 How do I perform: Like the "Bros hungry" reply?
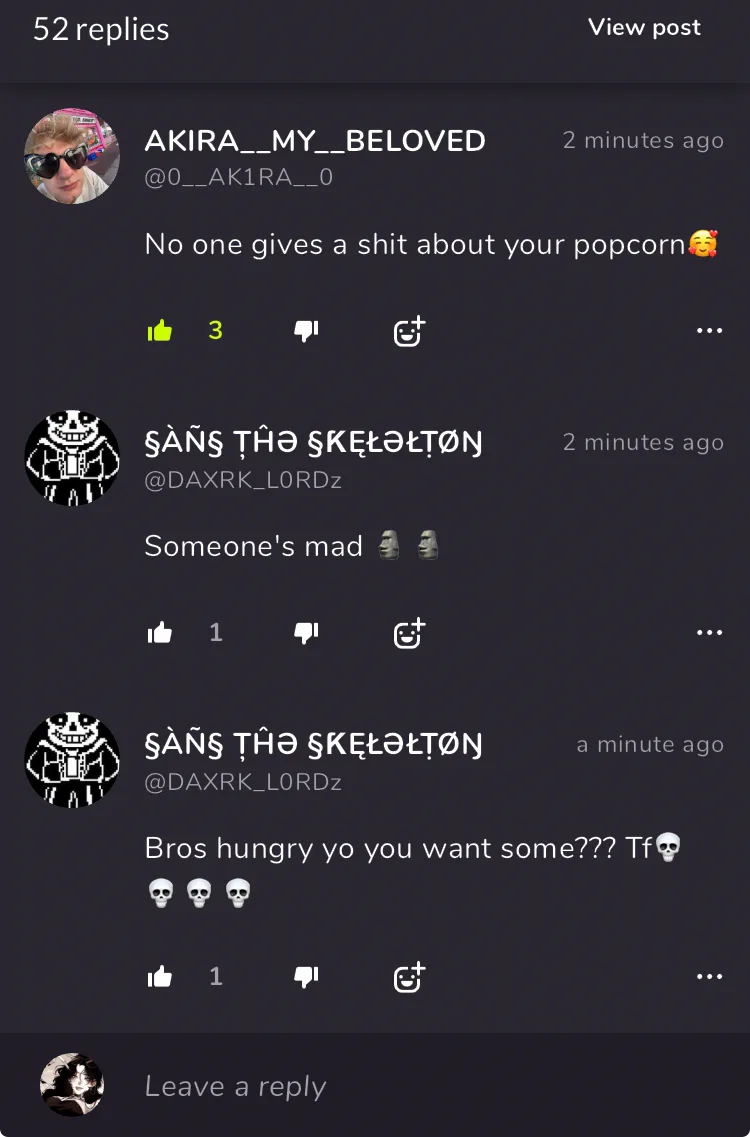pyautogui.click(x=160, y=977)
